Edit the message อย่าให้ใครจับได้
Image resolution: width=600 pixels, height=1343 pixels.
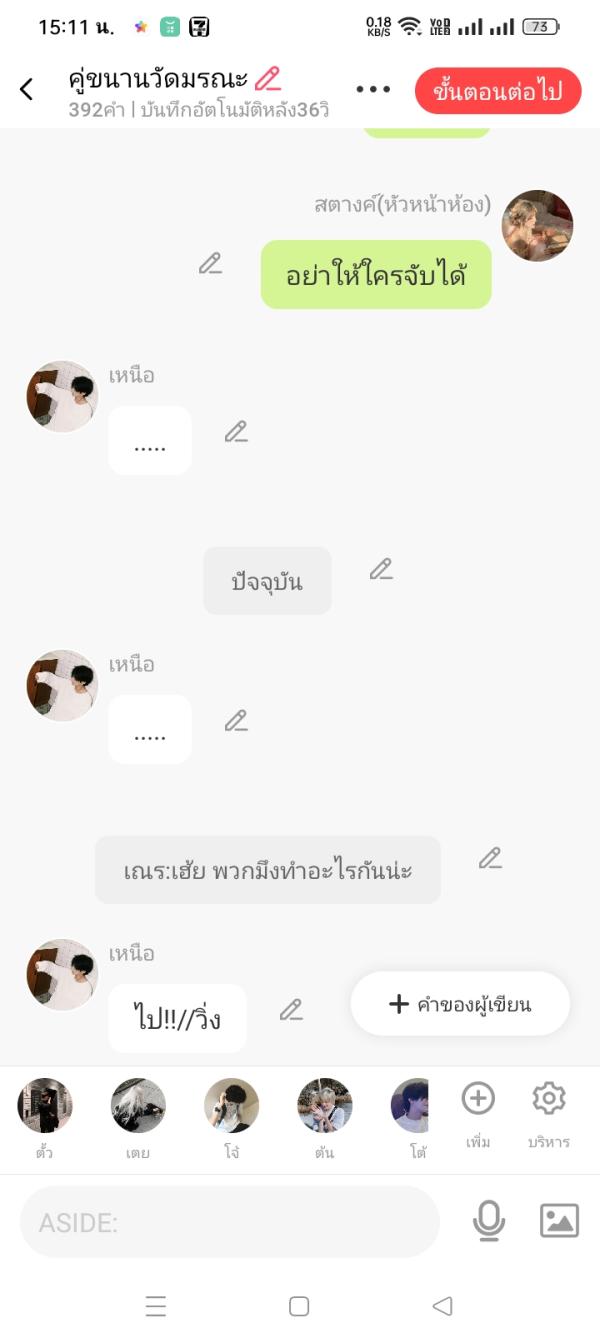[210, 264]
